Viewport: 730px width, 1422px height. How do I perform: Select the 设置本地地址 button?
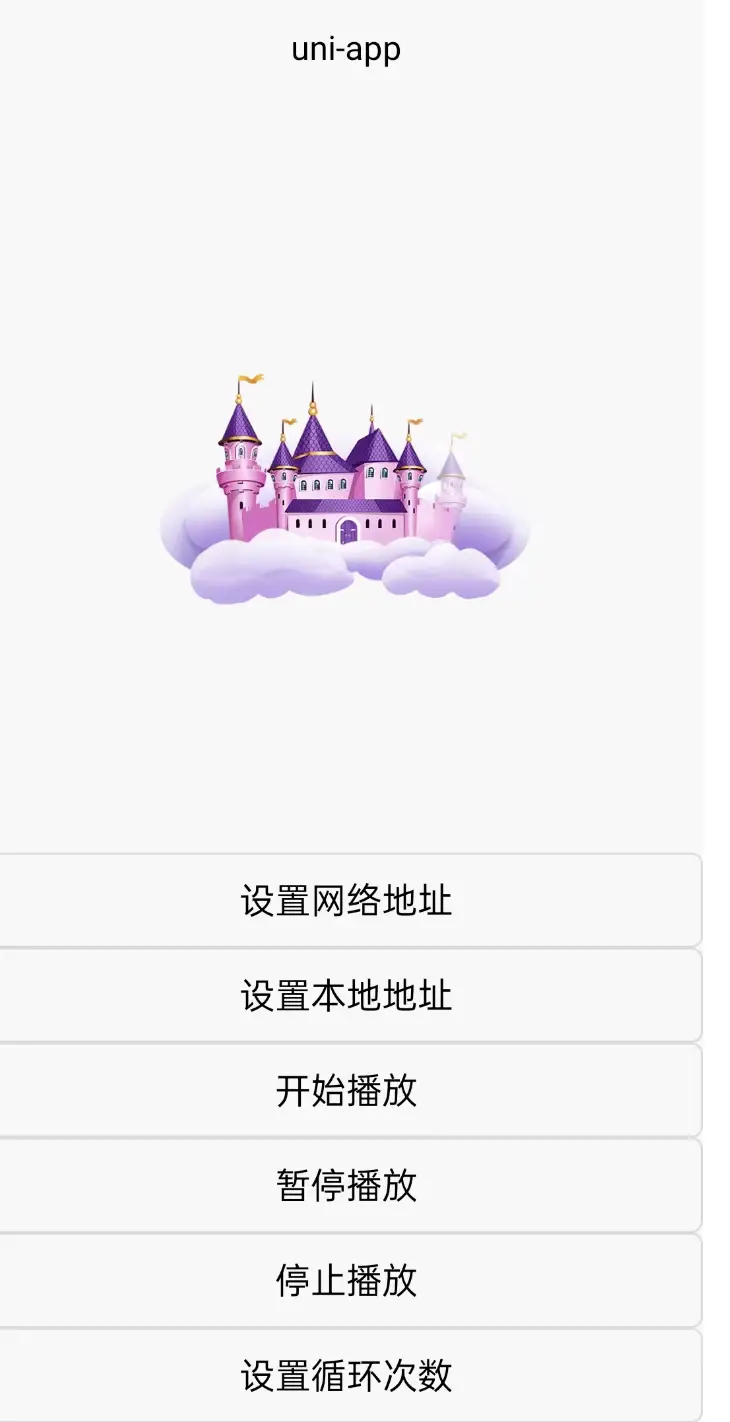[x=347, y=996]
